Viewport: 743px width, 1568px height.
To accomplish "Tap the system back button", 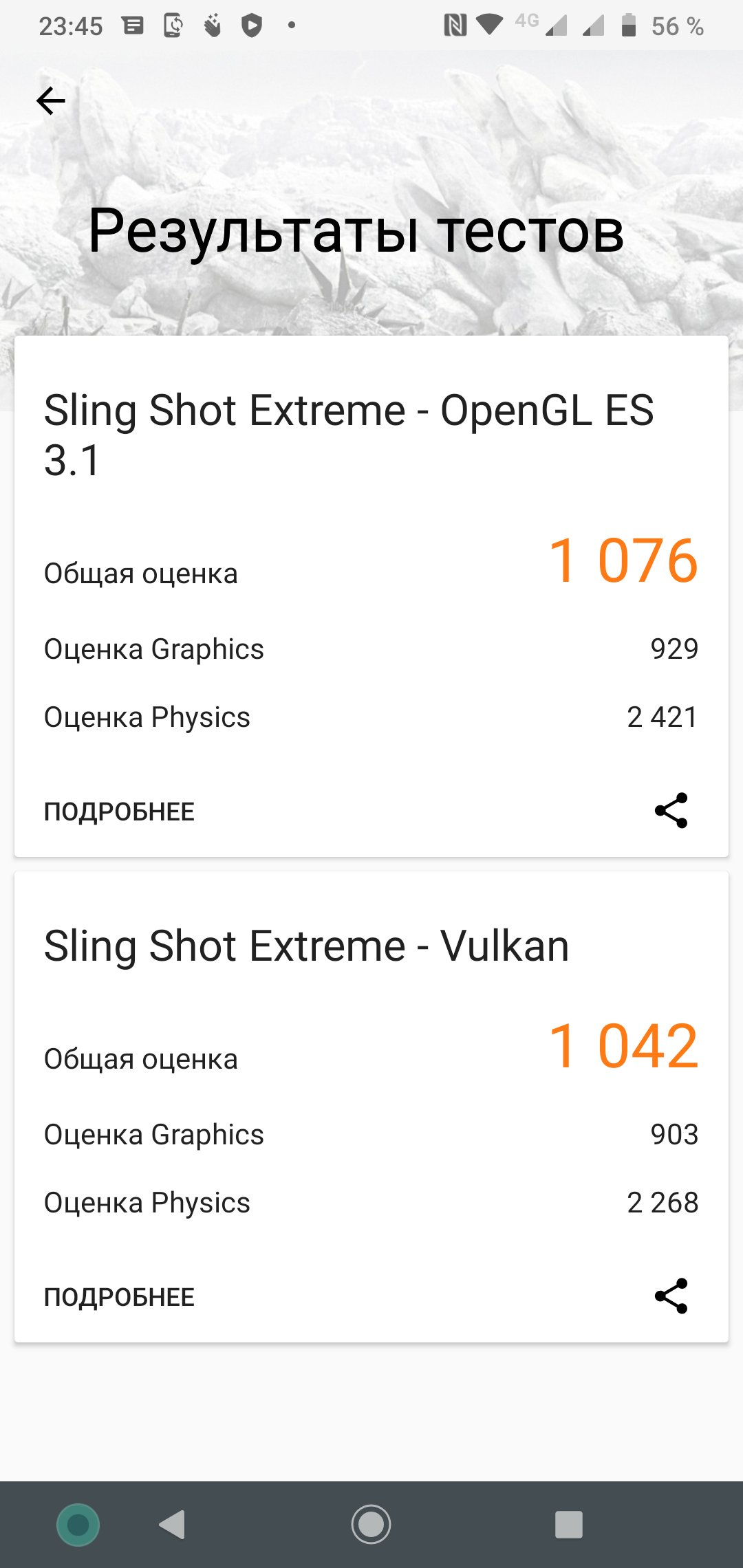I will [x=172, y=1525].
